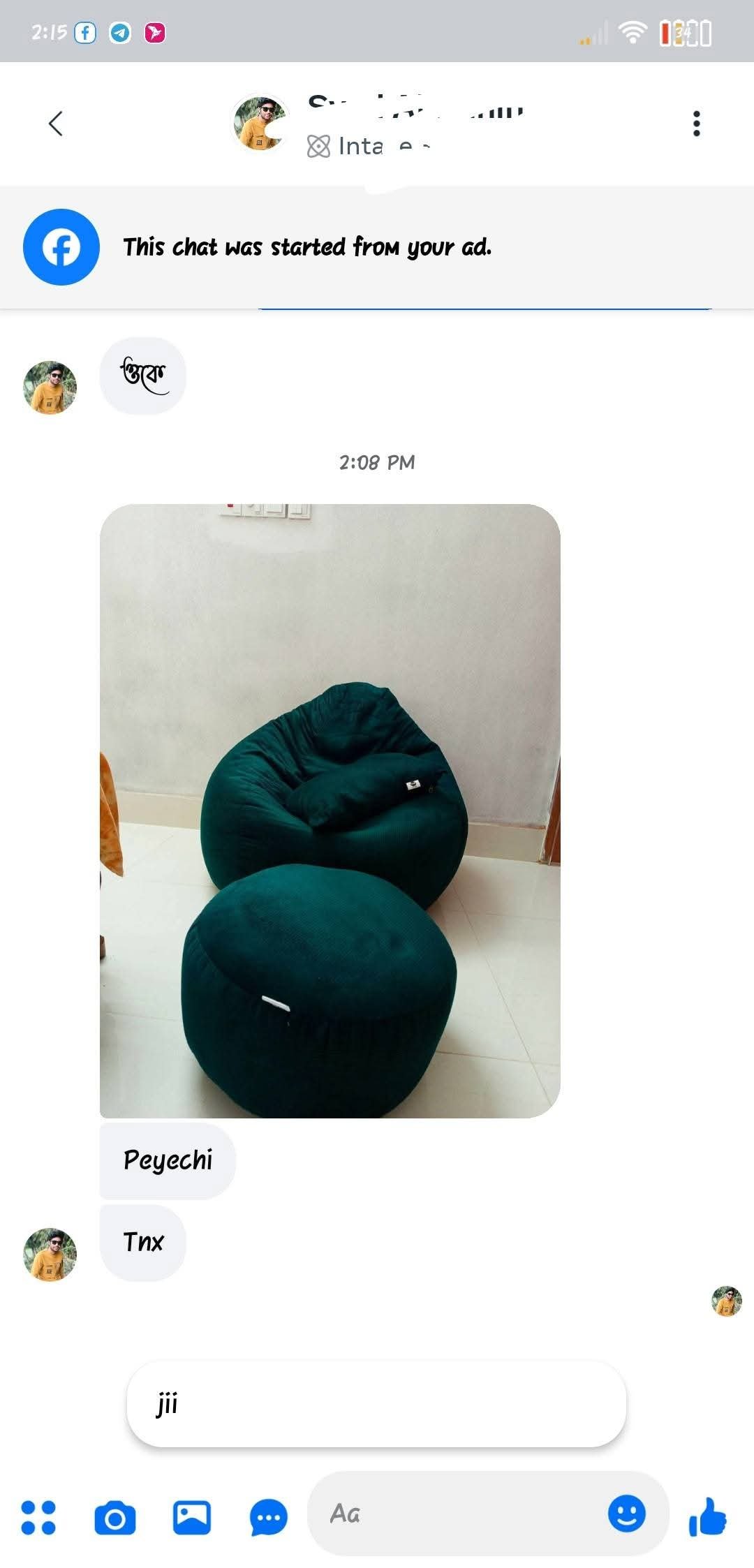Open the photo gallery picker

pyautogui.click(x=192, y=1518)
